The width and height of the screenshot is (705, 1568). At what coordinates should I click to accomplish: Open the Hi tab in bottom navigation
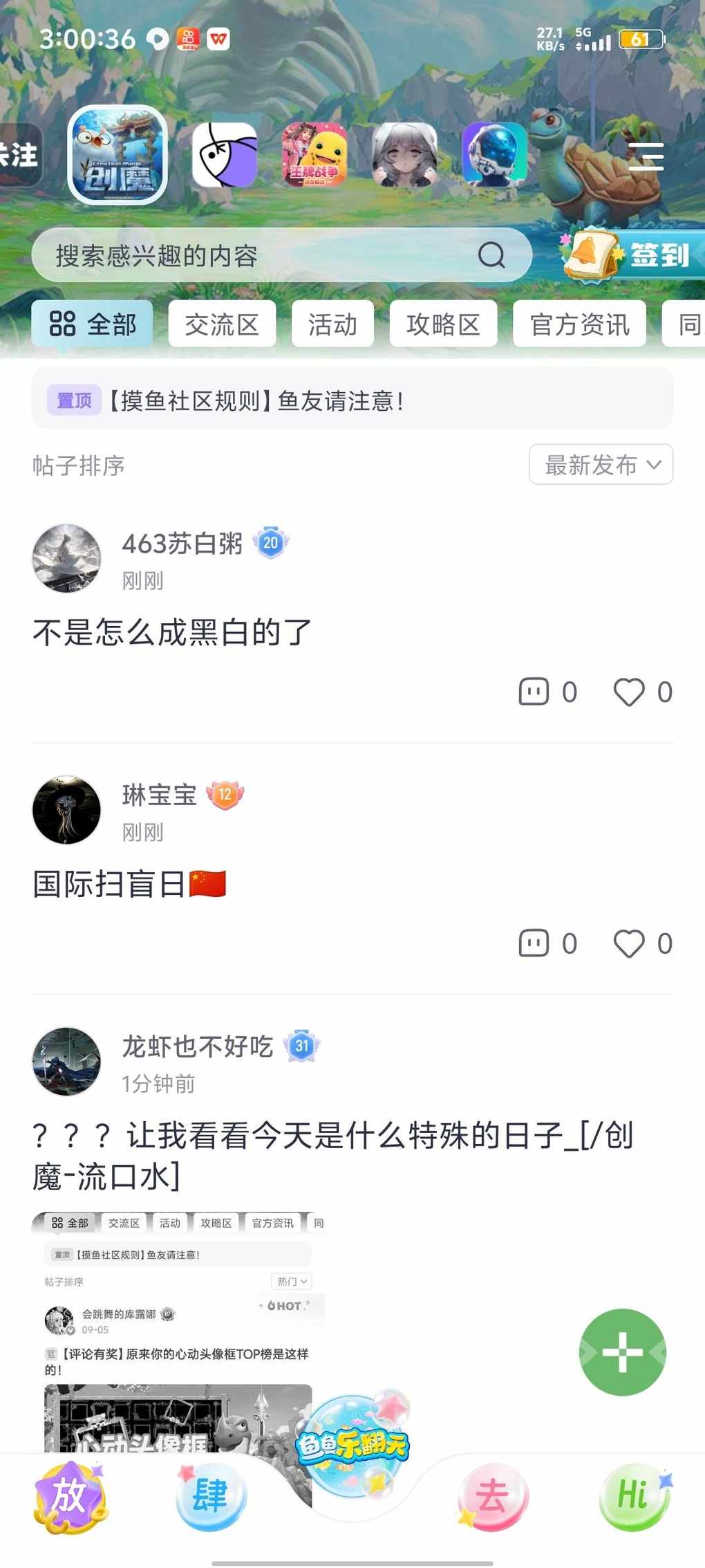coord(633,1497)
